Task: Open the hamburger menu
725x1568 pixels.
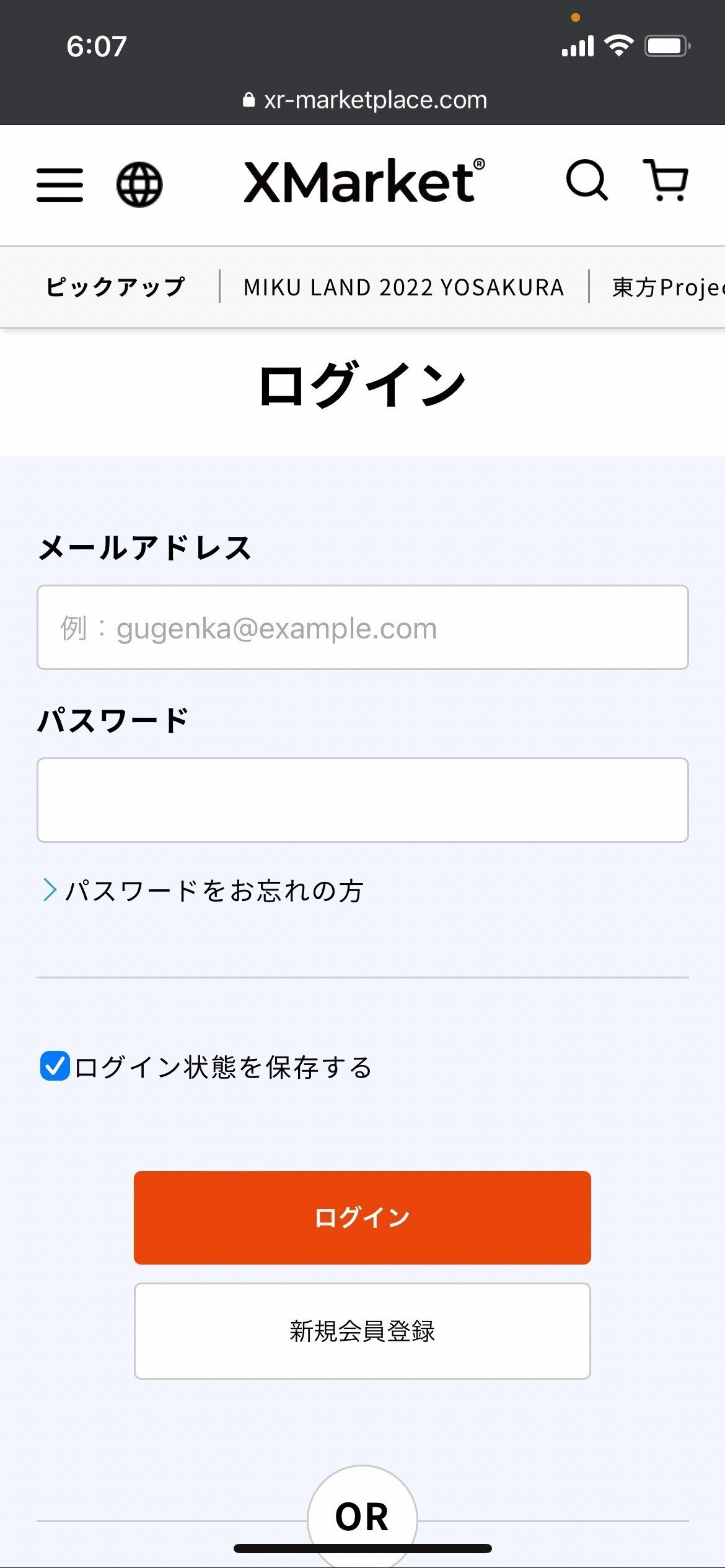Action: point(59,185)
